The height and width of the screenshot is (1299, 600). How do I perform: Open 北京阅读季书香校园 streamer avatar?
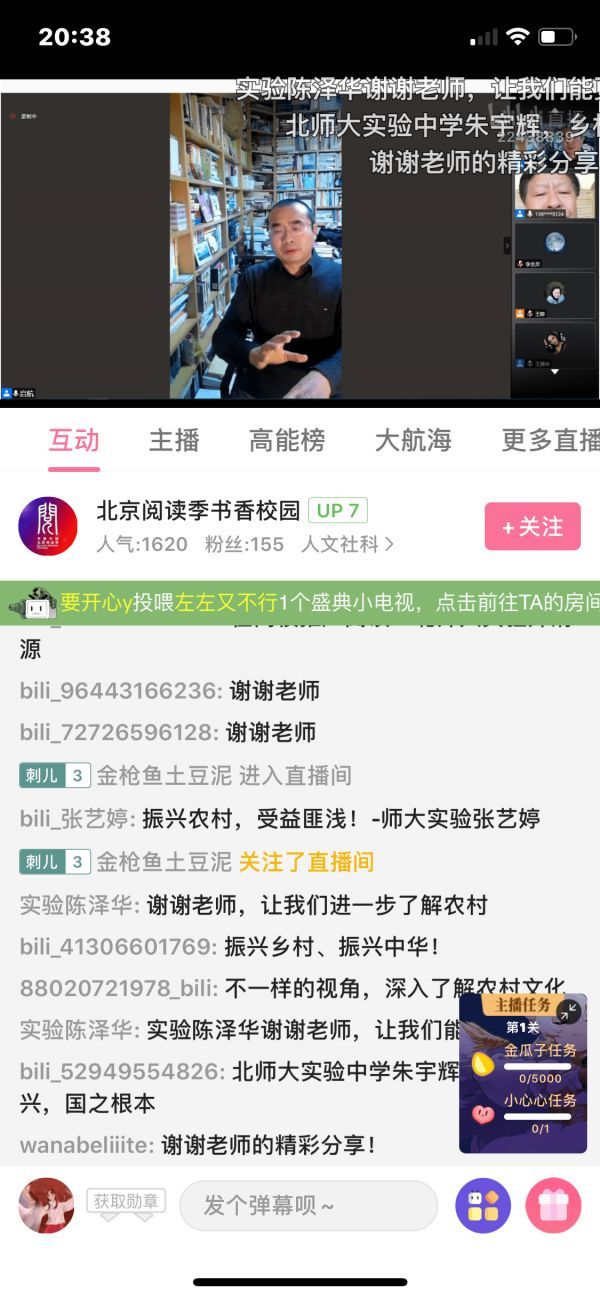[x=47, y=526]
